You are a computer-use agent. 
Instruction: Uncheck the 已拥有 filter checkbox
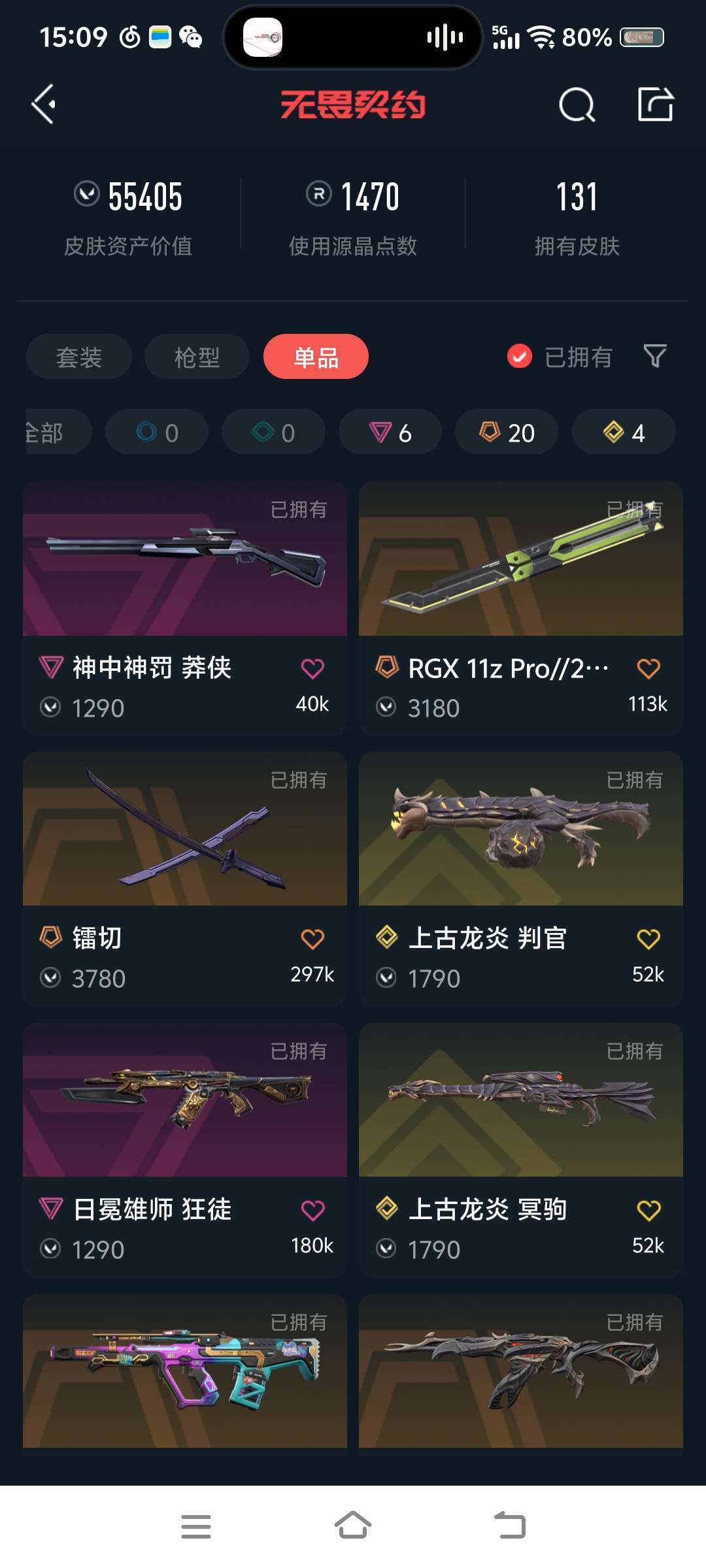coord(520,357)
